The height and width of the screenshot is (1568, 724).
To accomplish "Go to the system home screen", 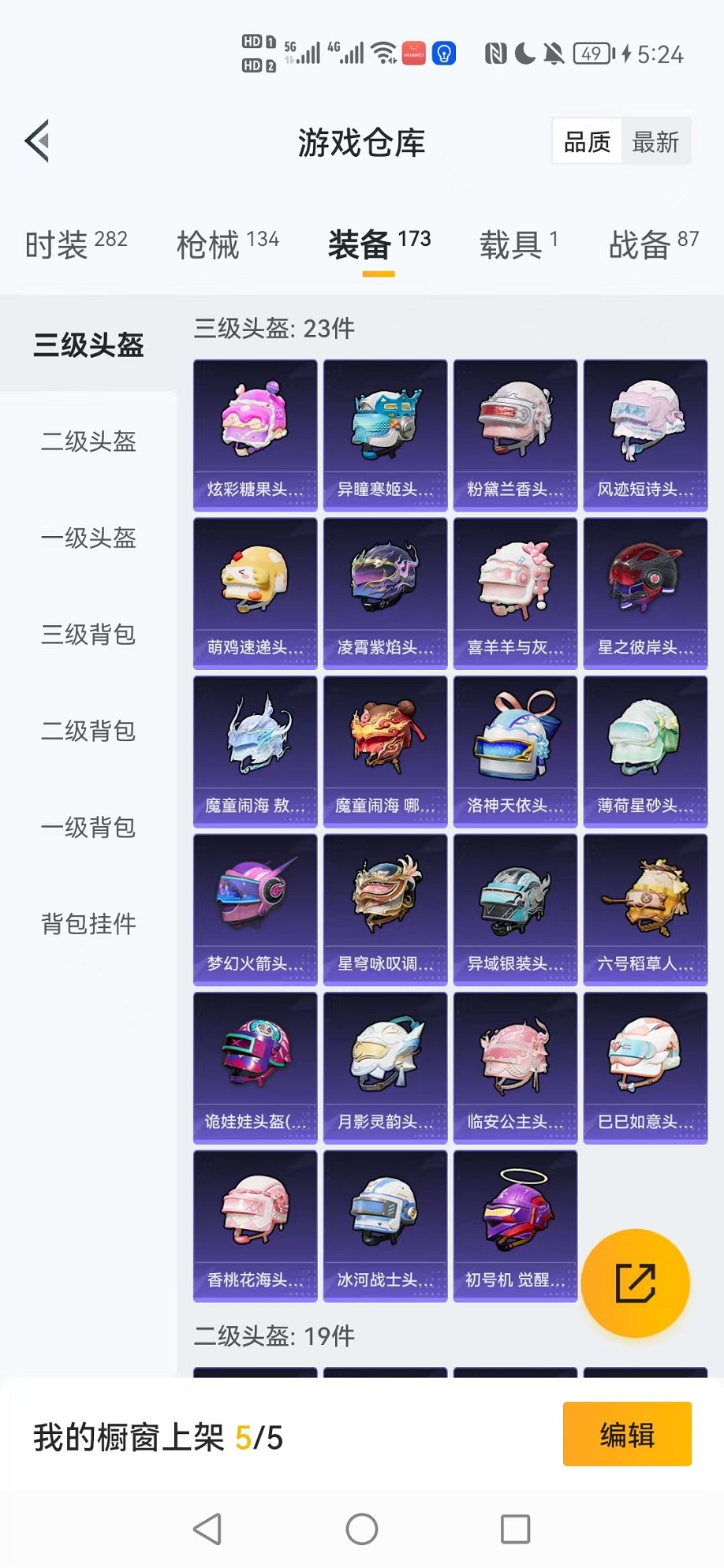I will (362, 1529).
